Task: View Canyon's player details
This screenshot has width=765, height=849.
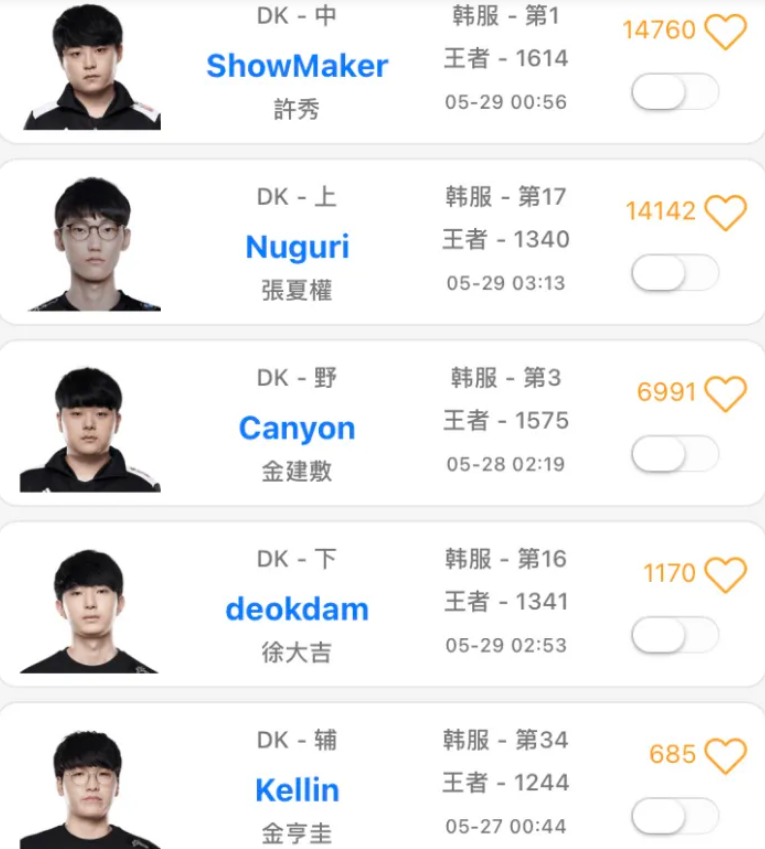Action: (297, 428)
